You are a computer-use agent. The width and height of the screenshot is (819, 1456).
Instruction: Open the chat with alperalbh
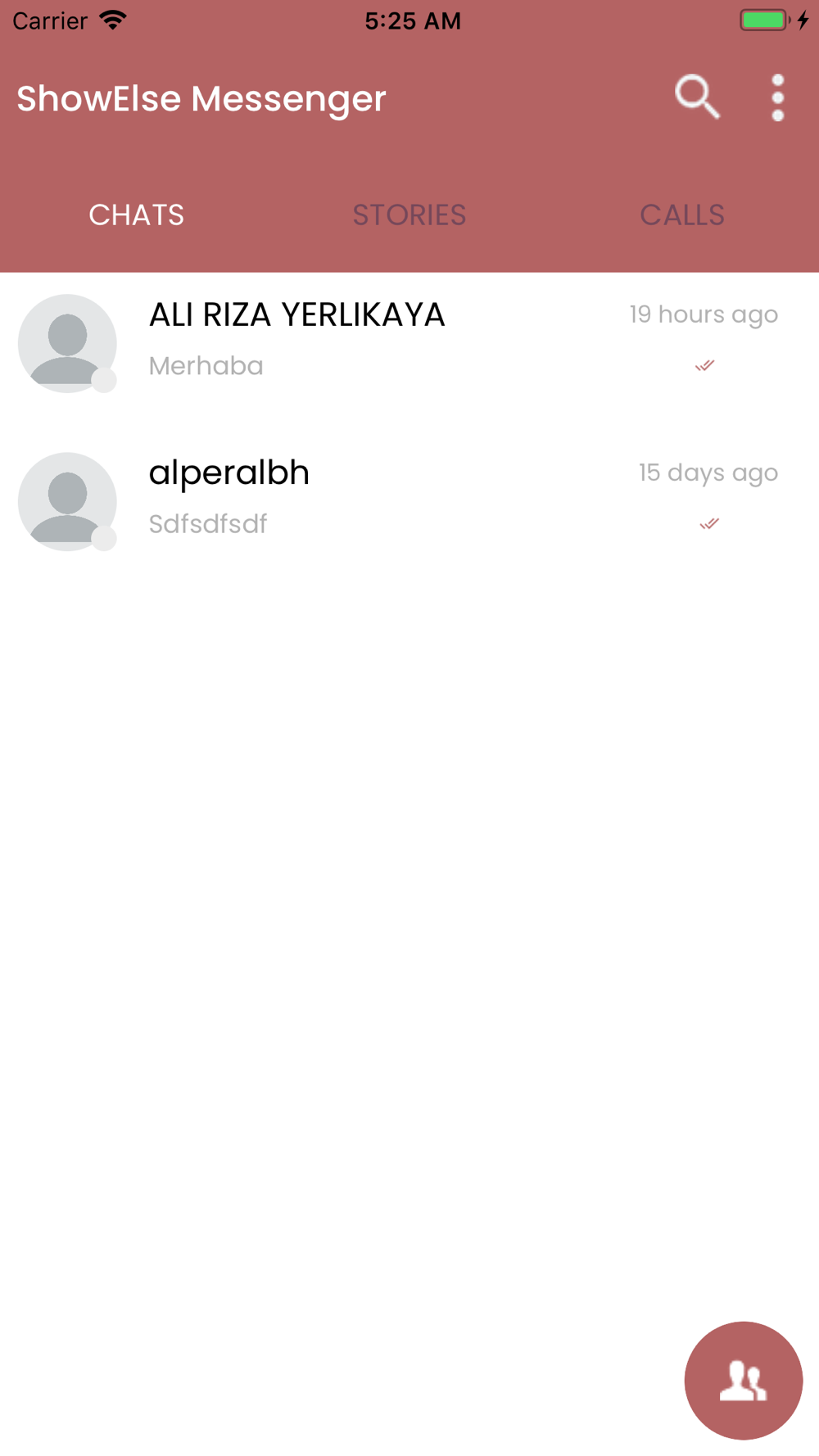click(x=409, y=500)
